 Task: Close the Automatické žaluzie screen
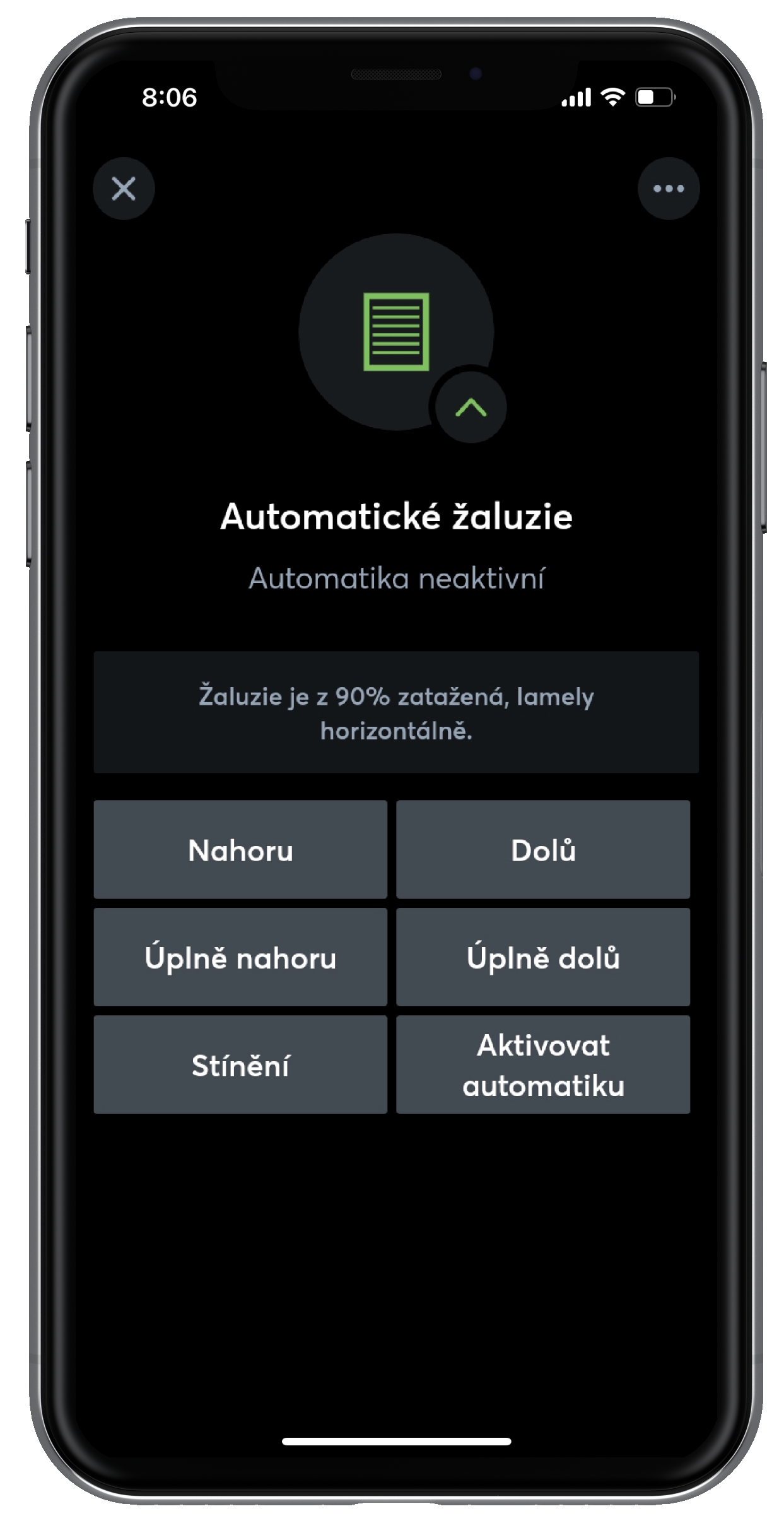(124, 189)
